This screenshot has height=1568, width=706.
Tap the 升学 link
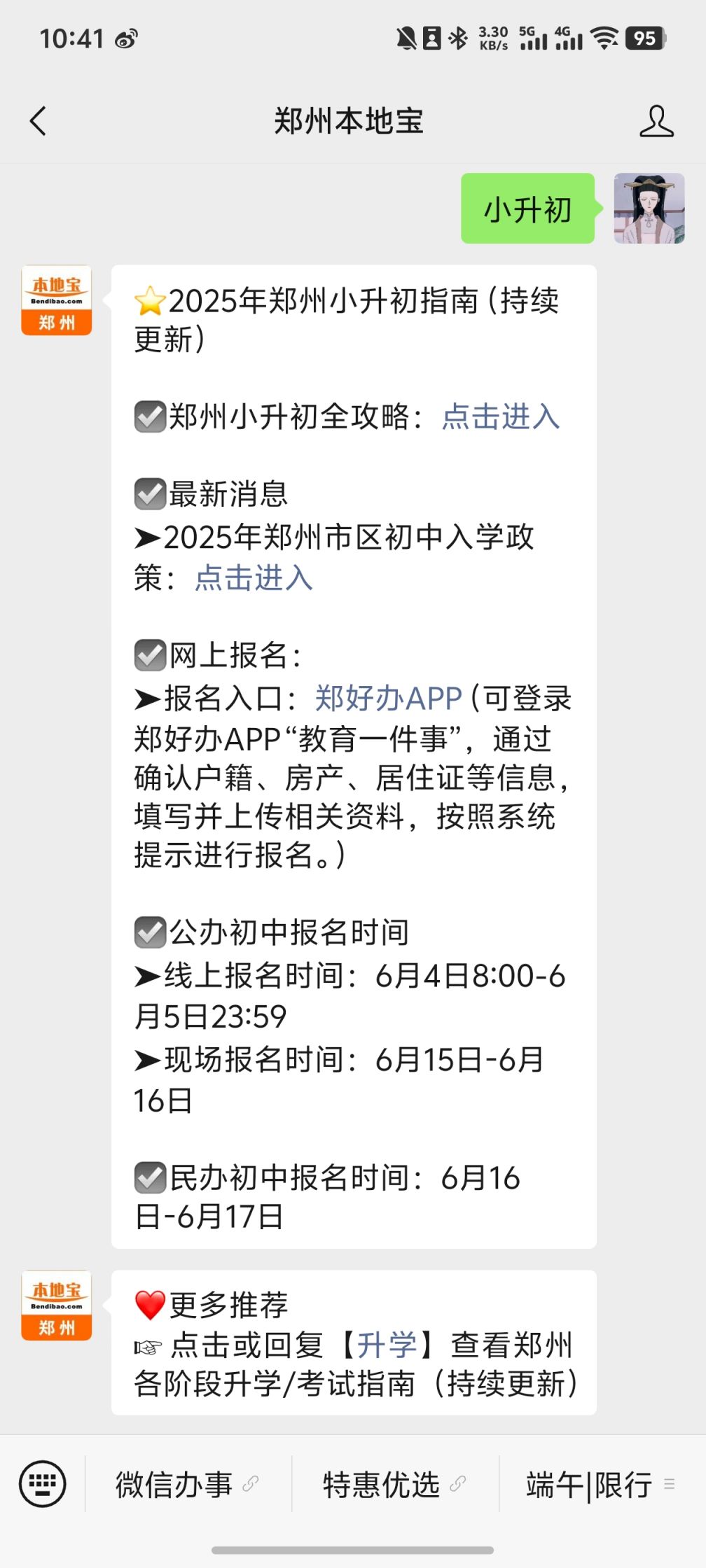click(x=387, y=1344)
